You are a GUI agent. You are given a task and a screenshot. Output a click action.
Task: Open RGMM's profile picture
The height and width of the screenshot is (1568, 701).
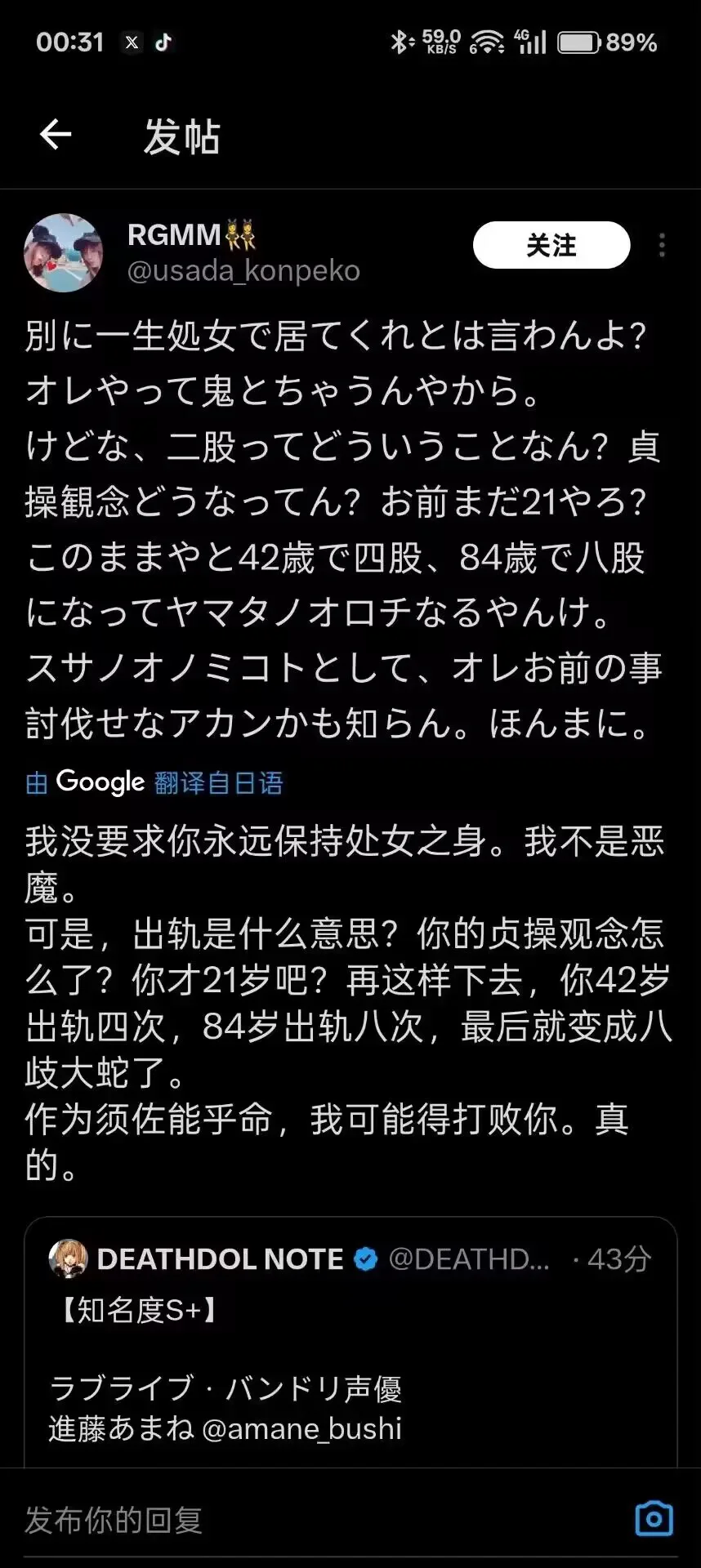pos(64,253)
